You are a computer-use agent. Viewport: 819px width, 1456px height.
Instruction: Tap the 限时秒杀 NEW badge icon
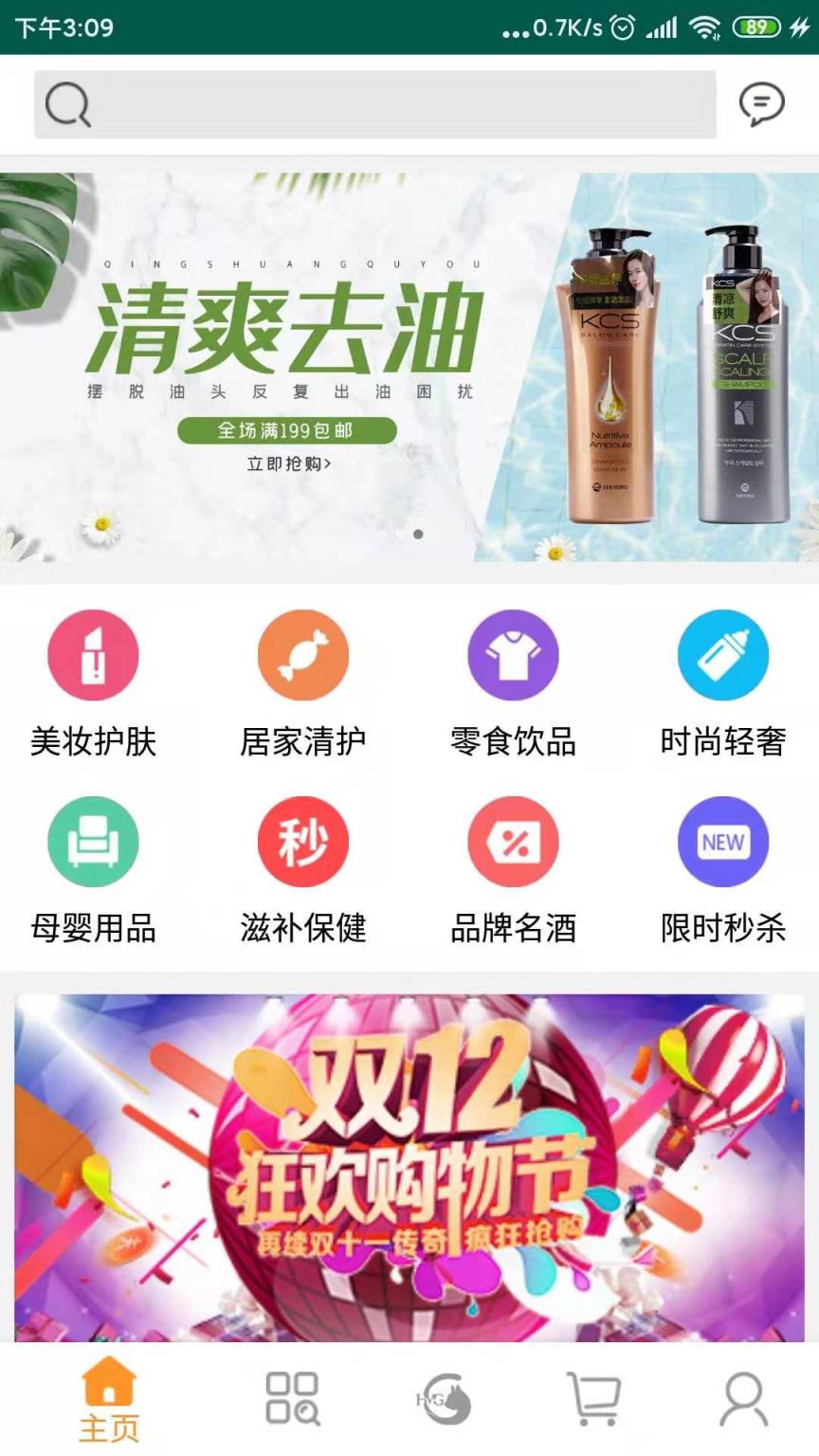point(722,842)
